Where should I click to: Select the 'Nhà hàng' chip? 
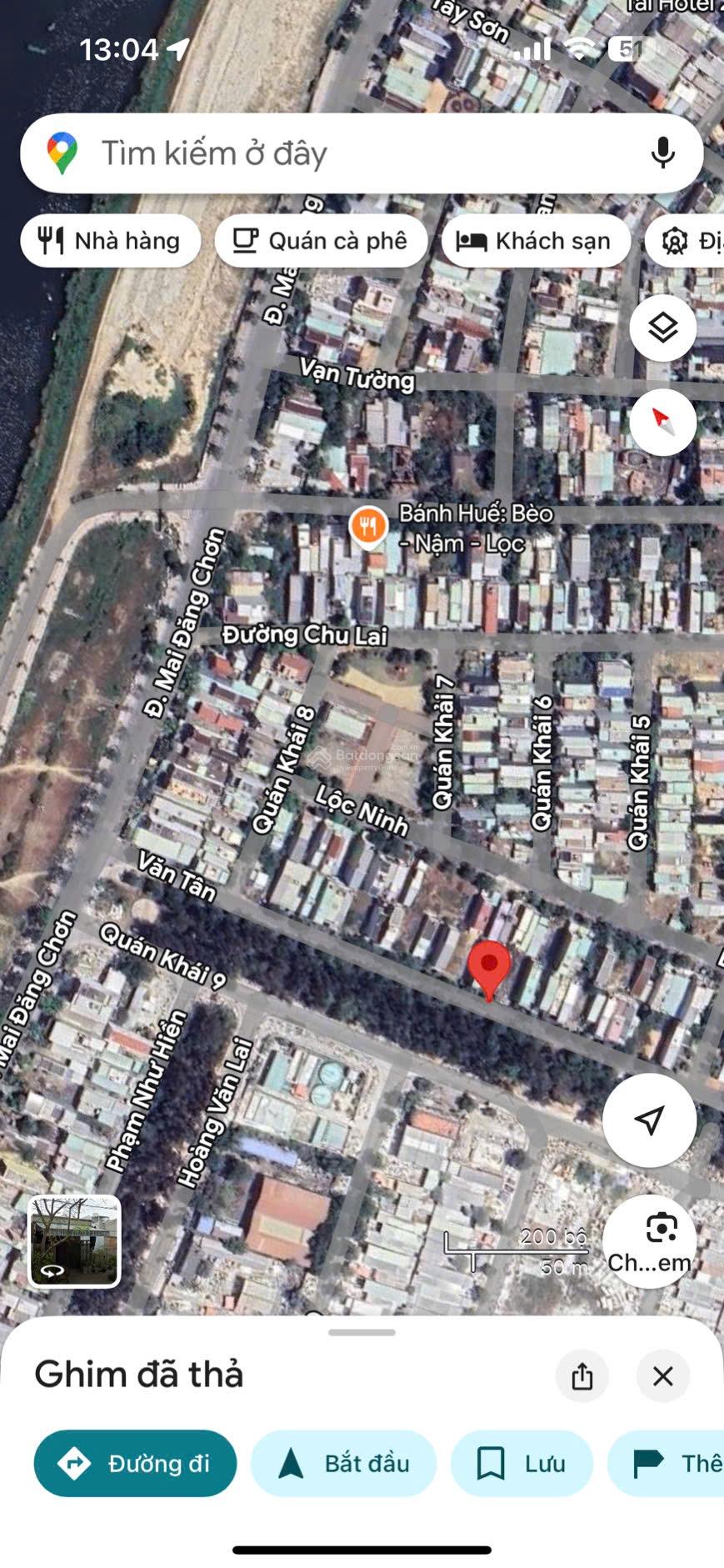pos(111,241)
